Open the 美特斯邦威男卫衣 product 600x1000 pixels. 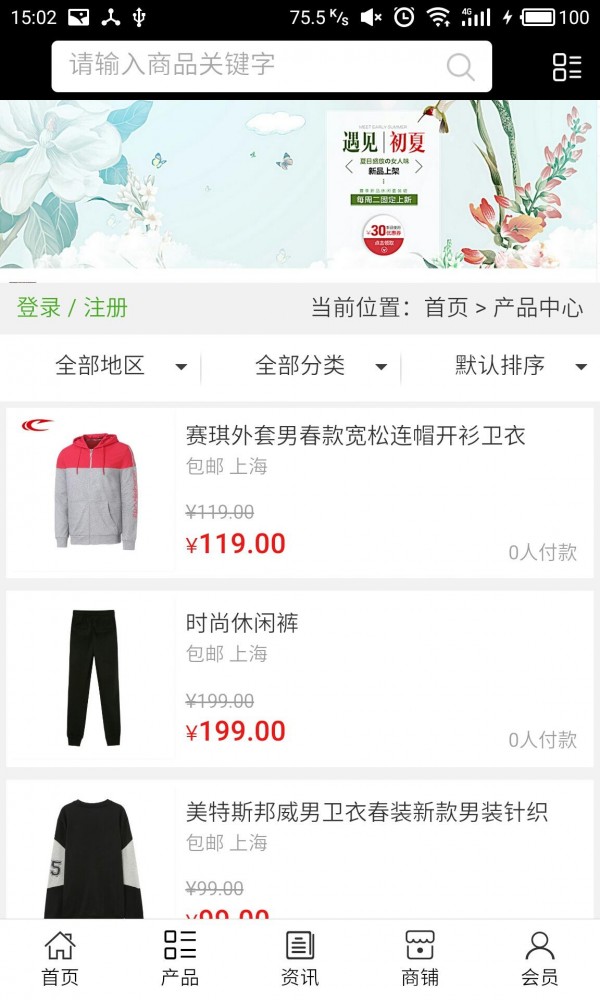[x=366, y=812]
